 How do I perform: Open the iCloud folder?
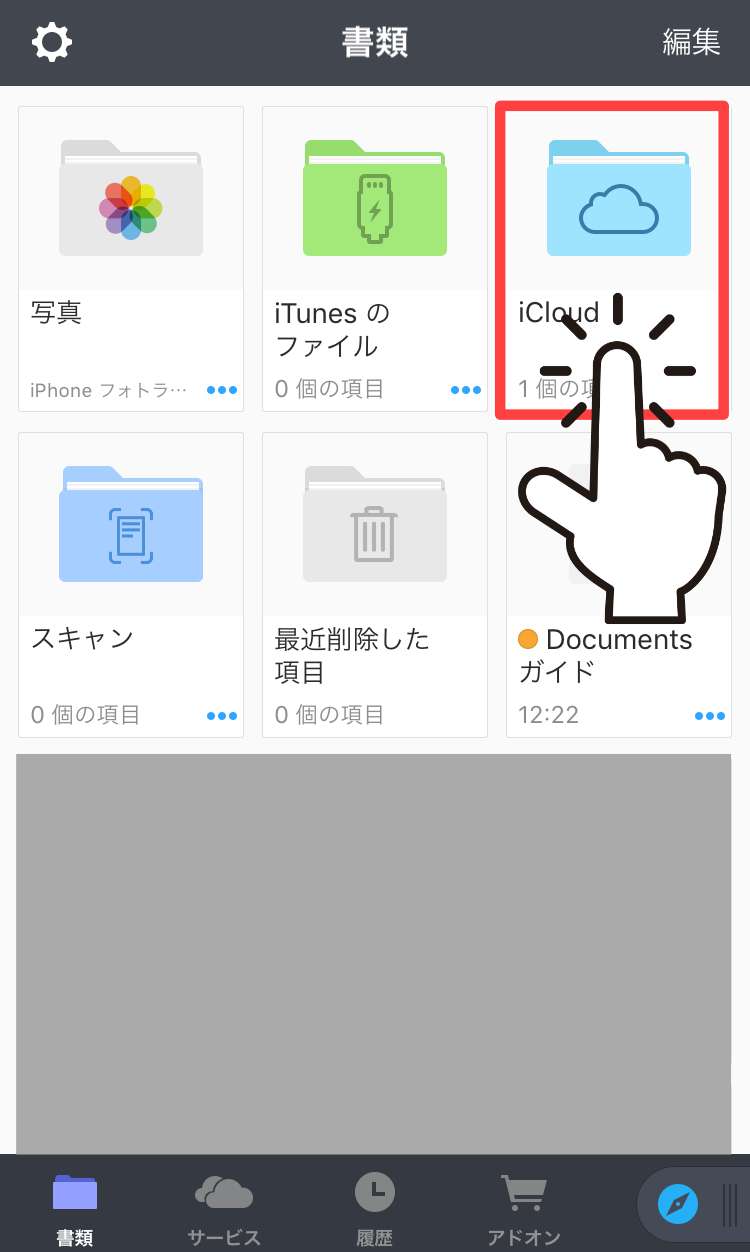[x=617, y=200]
